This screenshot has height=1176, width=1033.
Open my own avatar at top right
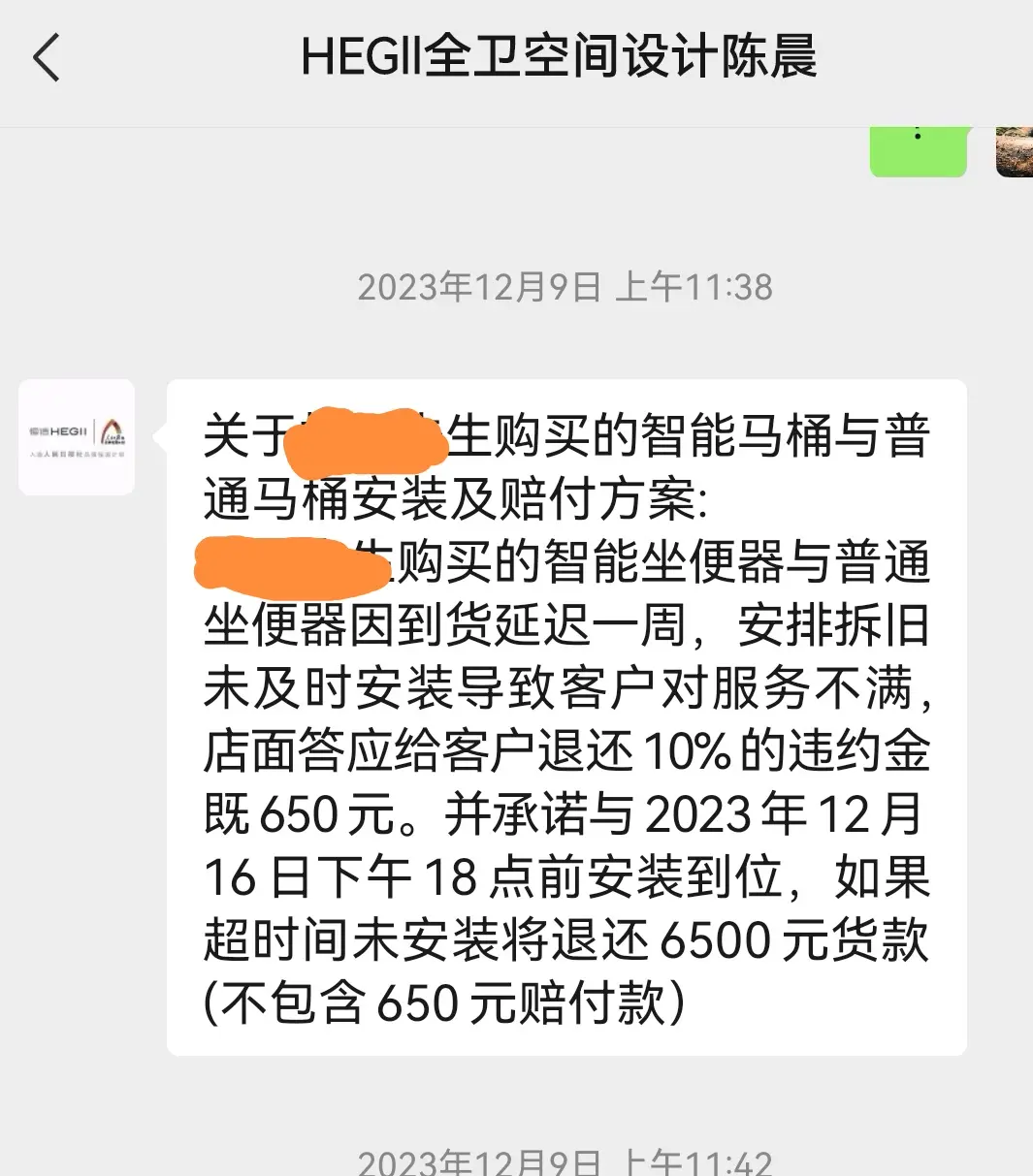[x=1014, y=152]
